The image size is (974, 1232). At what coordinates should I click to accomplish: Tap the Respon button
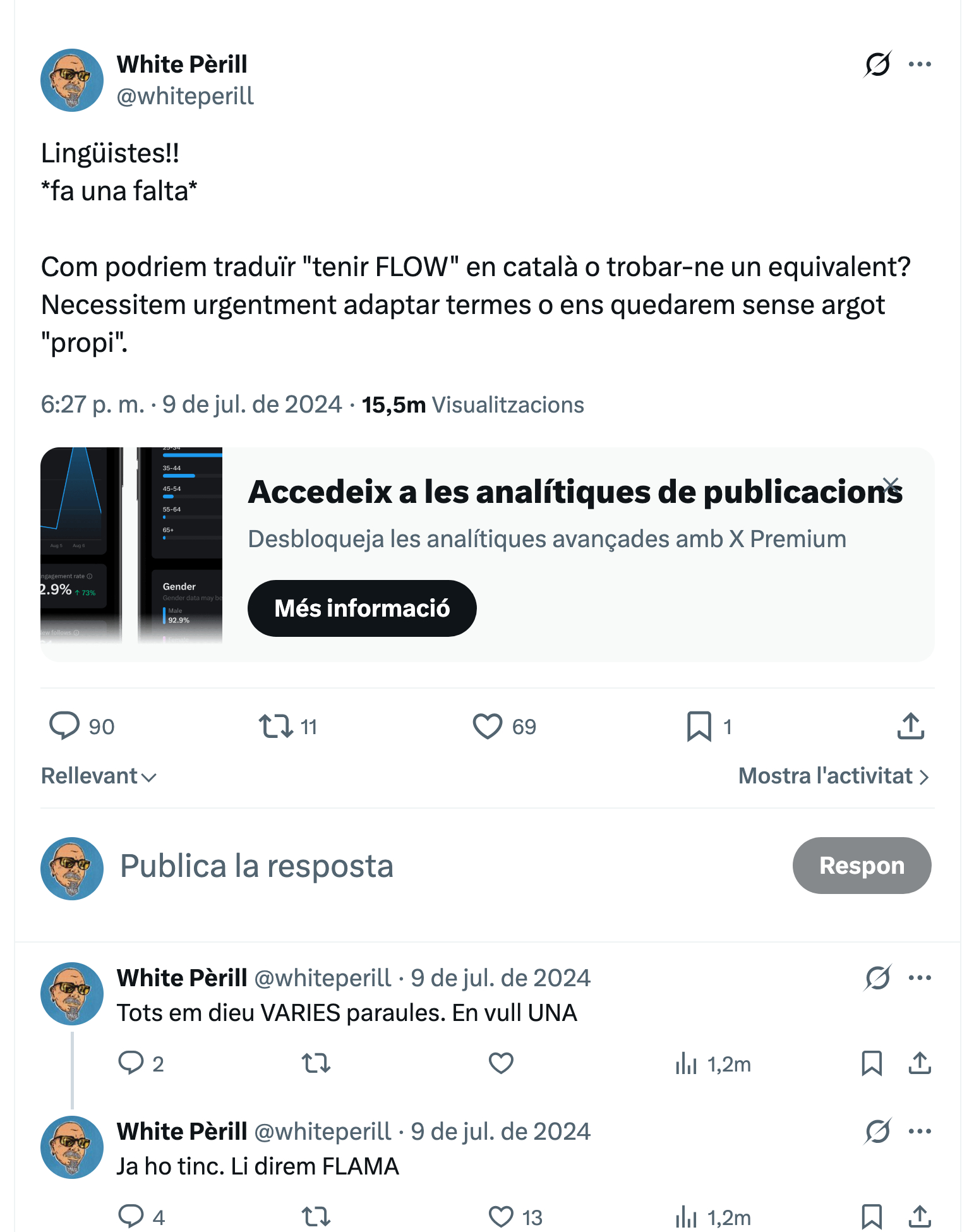[x=861, y=866]
